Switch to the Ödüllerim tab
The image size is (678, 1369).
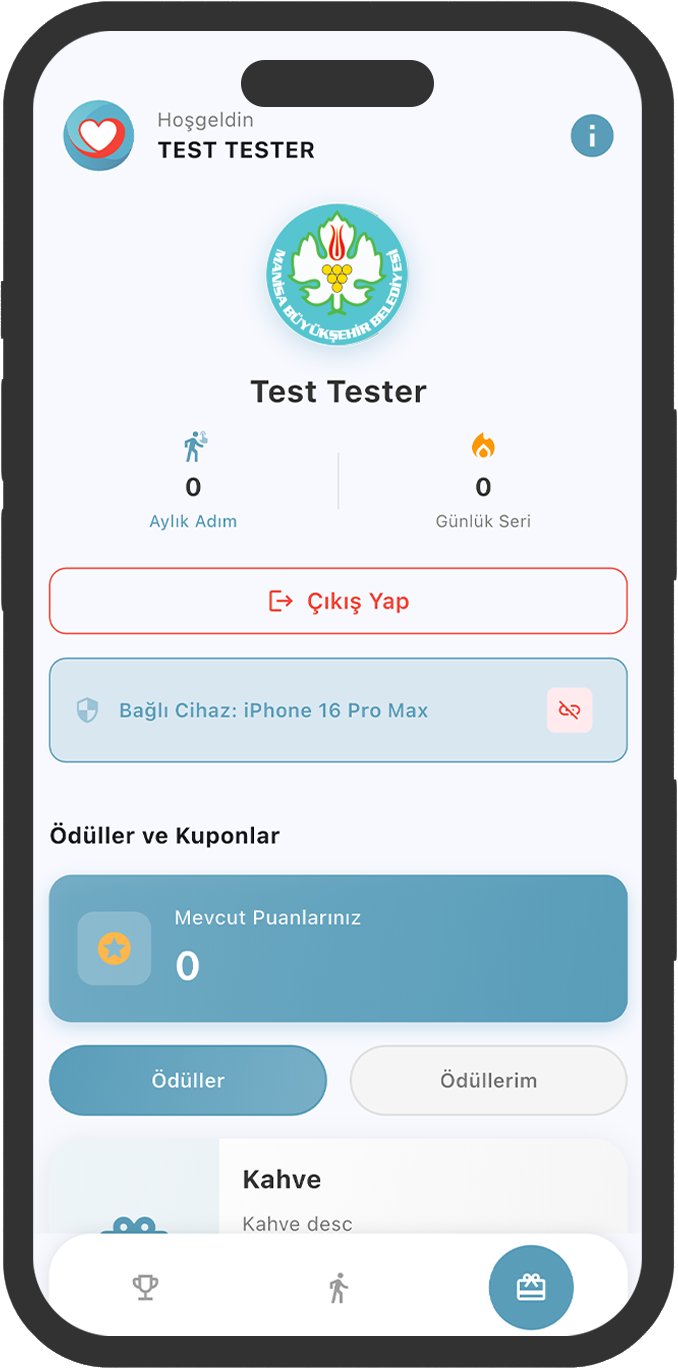[488, 1080]
